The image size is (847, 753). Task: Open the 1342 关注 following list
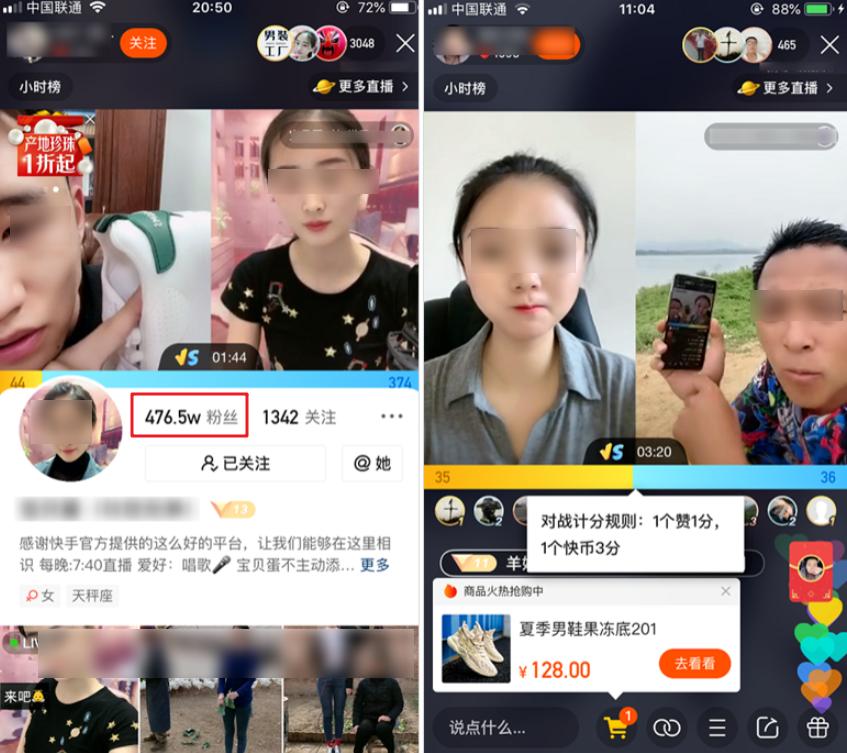click(299, 417)
